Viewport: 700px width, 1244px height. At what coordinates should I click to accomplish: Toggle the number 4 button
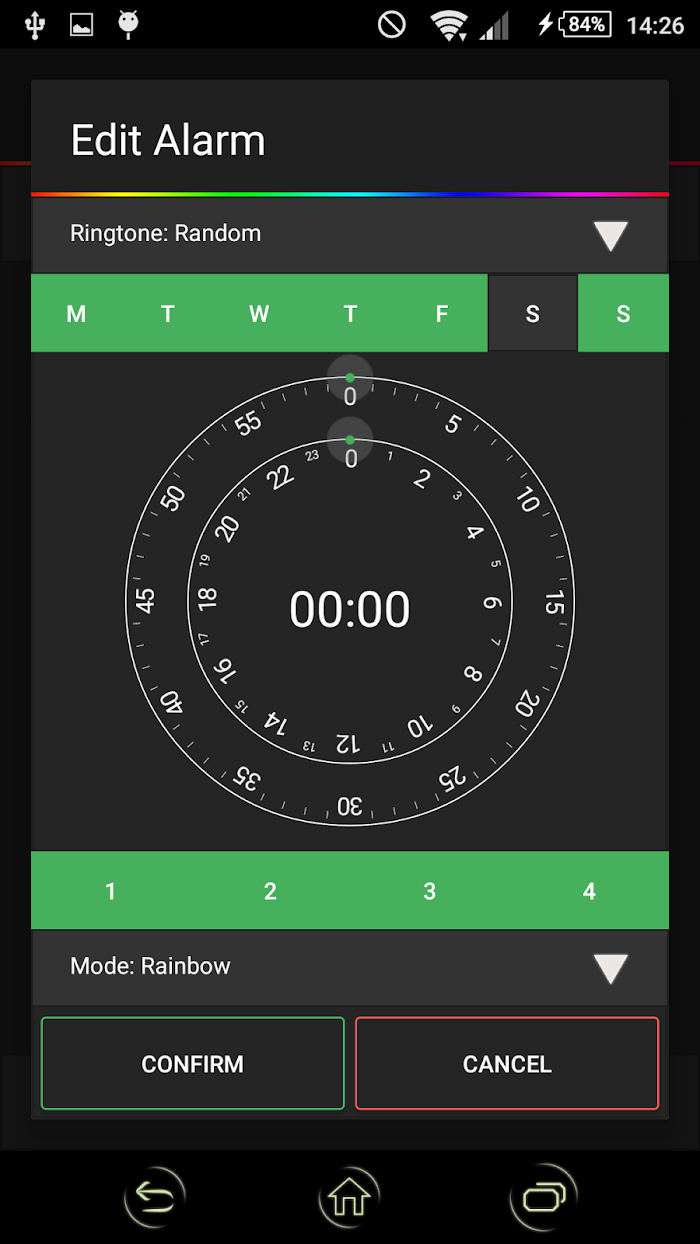click(589, 891)
